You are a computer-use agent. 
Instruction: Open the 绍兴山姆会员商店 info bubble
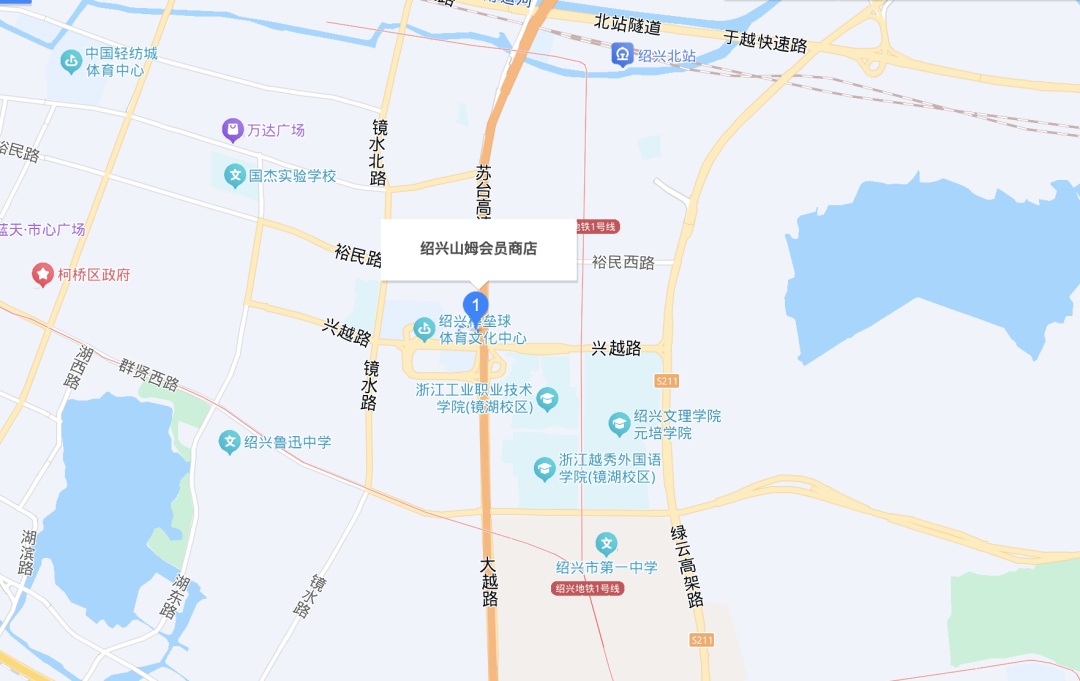(478, 249)
